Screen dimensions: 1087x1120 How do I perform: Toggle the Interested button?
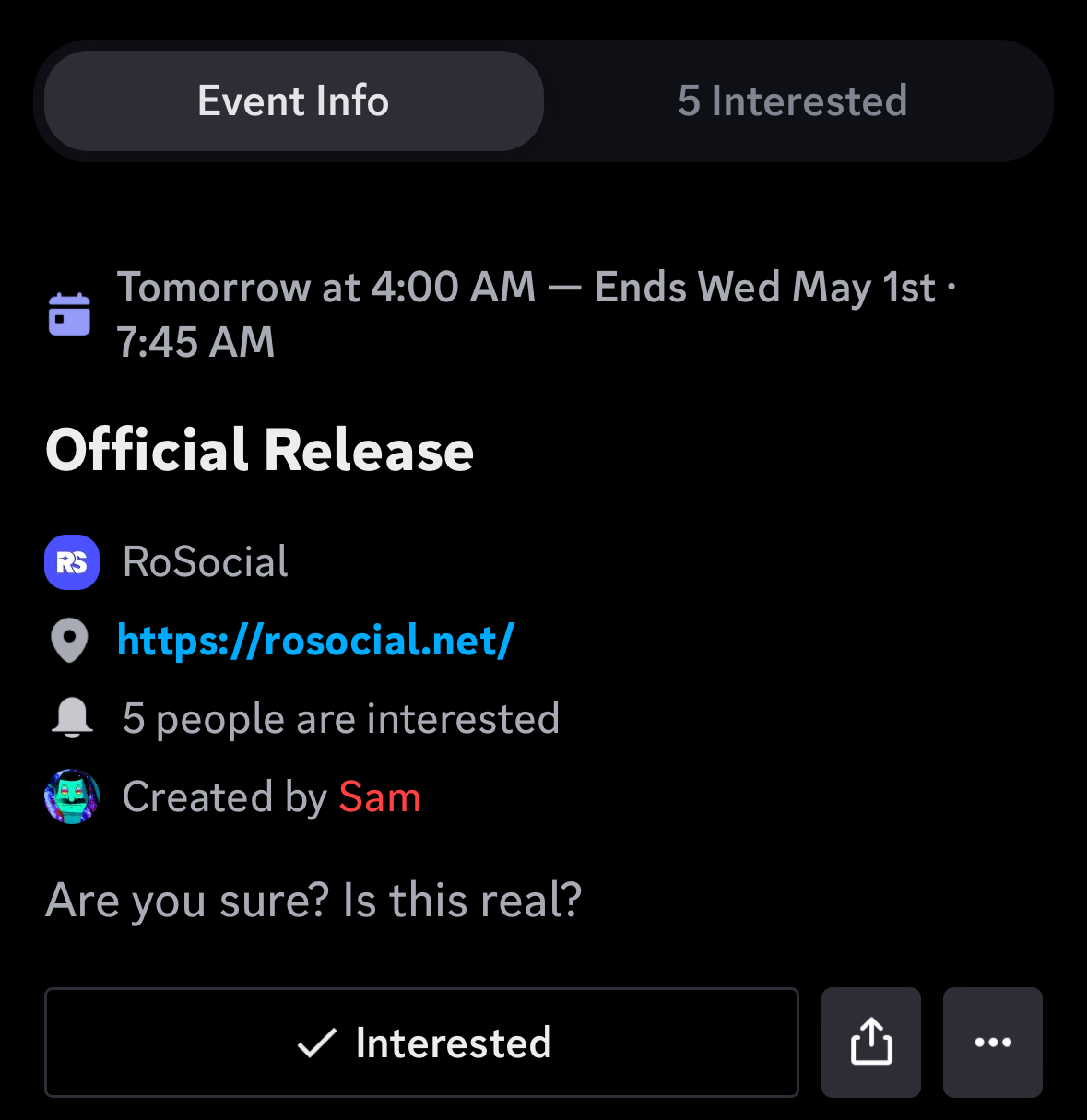pyautogui.click(x=421, y=1043)
